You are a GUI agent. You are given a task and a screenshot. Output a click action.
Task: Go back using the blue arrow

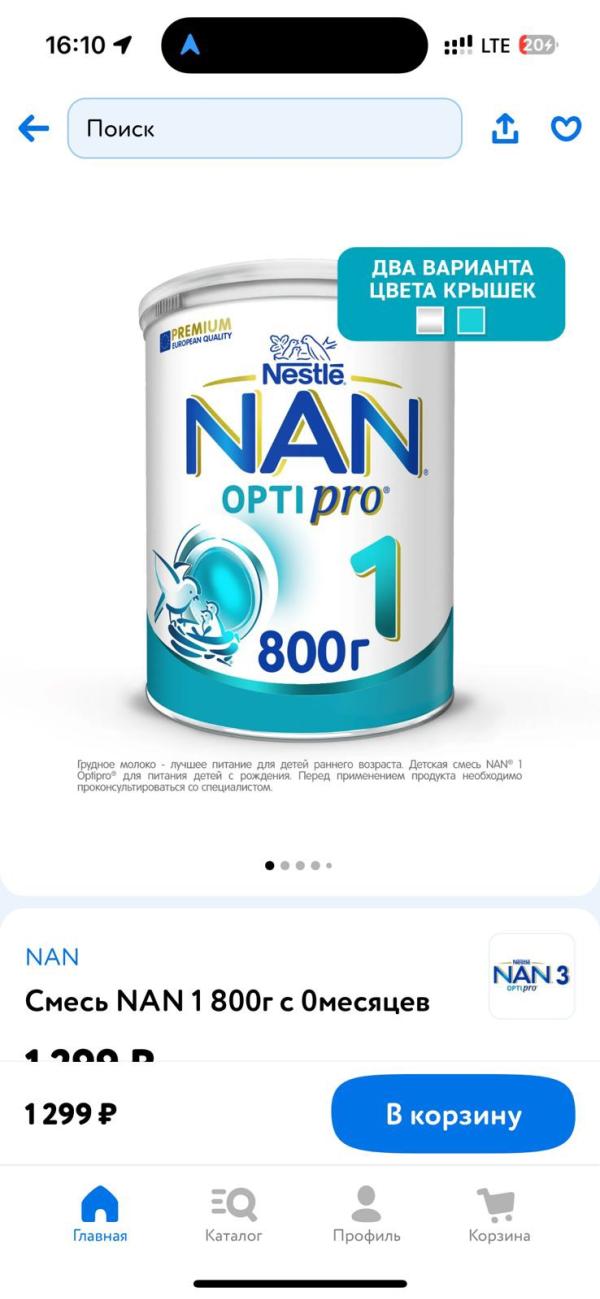[34, 128]
